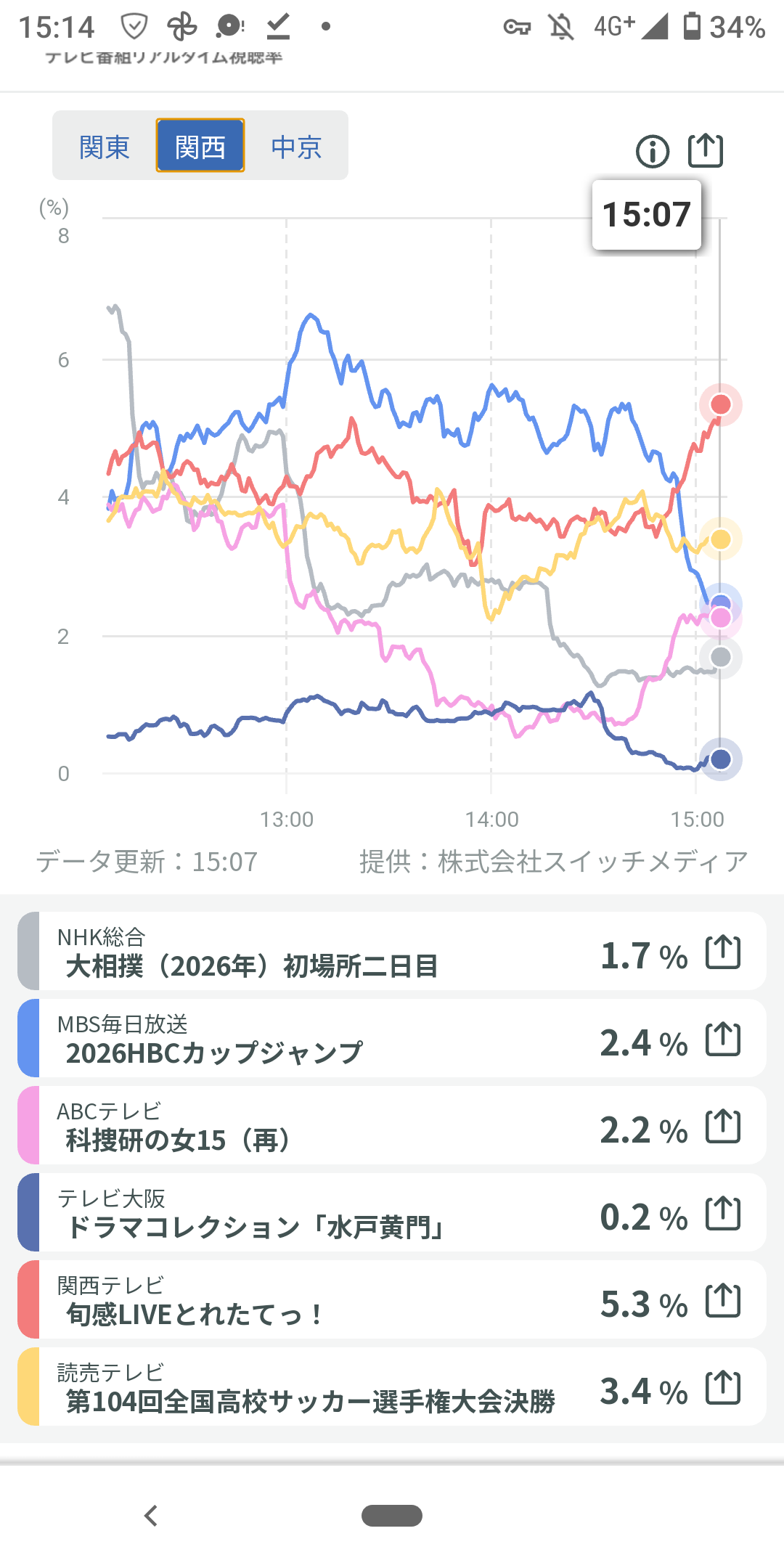Share the 関西テレビ 旬感LIVE rating
The width and height of the screenshot is (784, 1568).
point(723,1301)
